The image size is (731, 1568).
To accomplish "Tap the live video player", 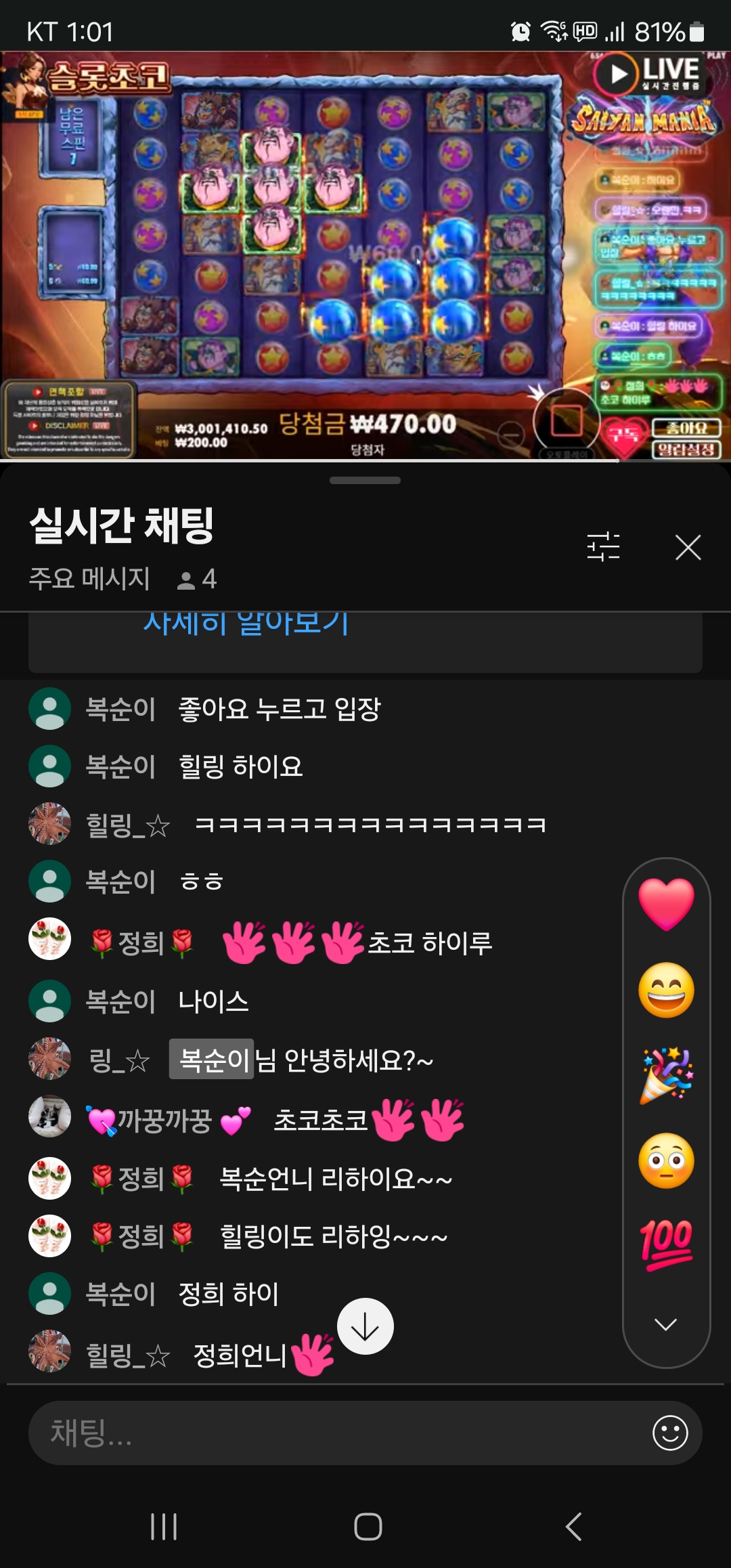I will point(365,256).
